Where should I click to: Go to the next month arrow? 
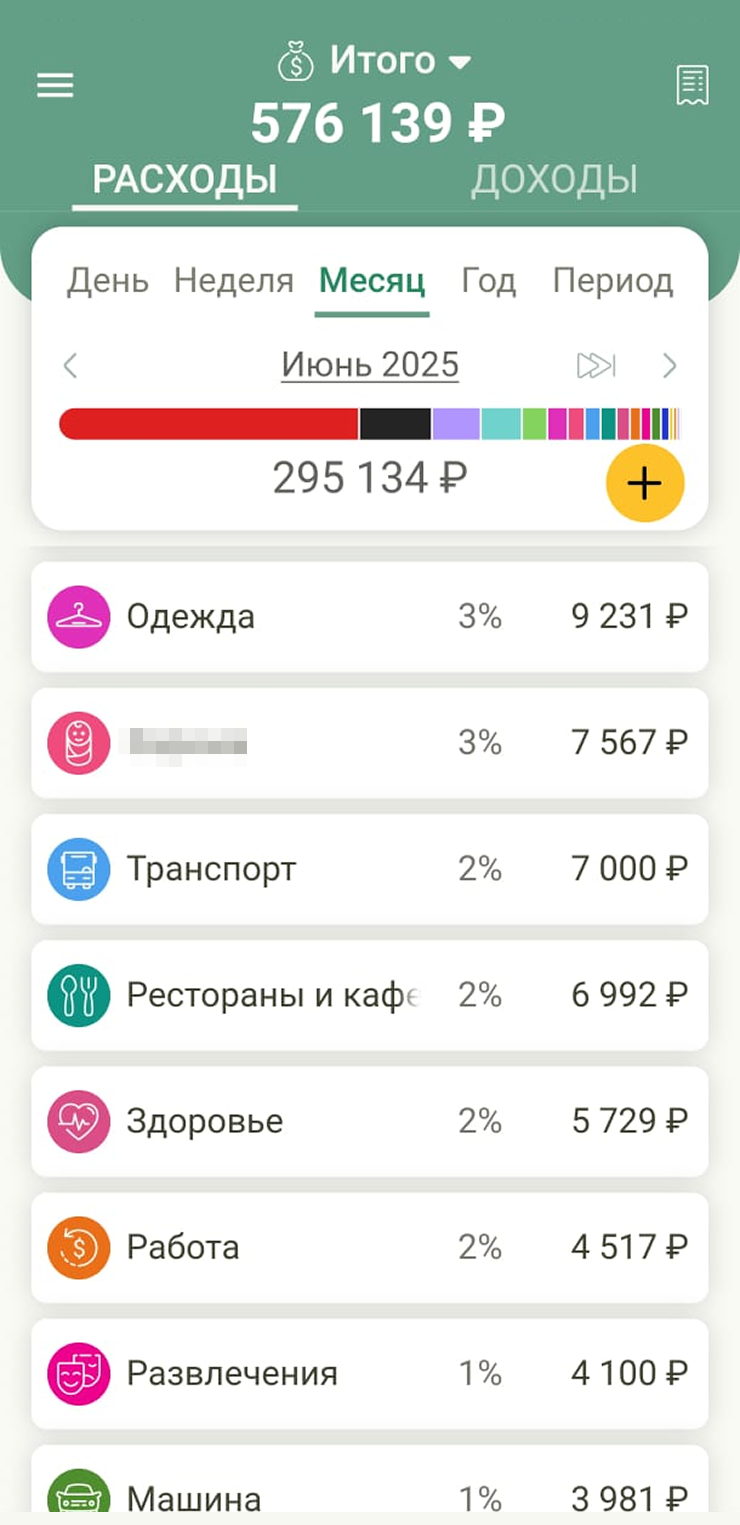670,366
